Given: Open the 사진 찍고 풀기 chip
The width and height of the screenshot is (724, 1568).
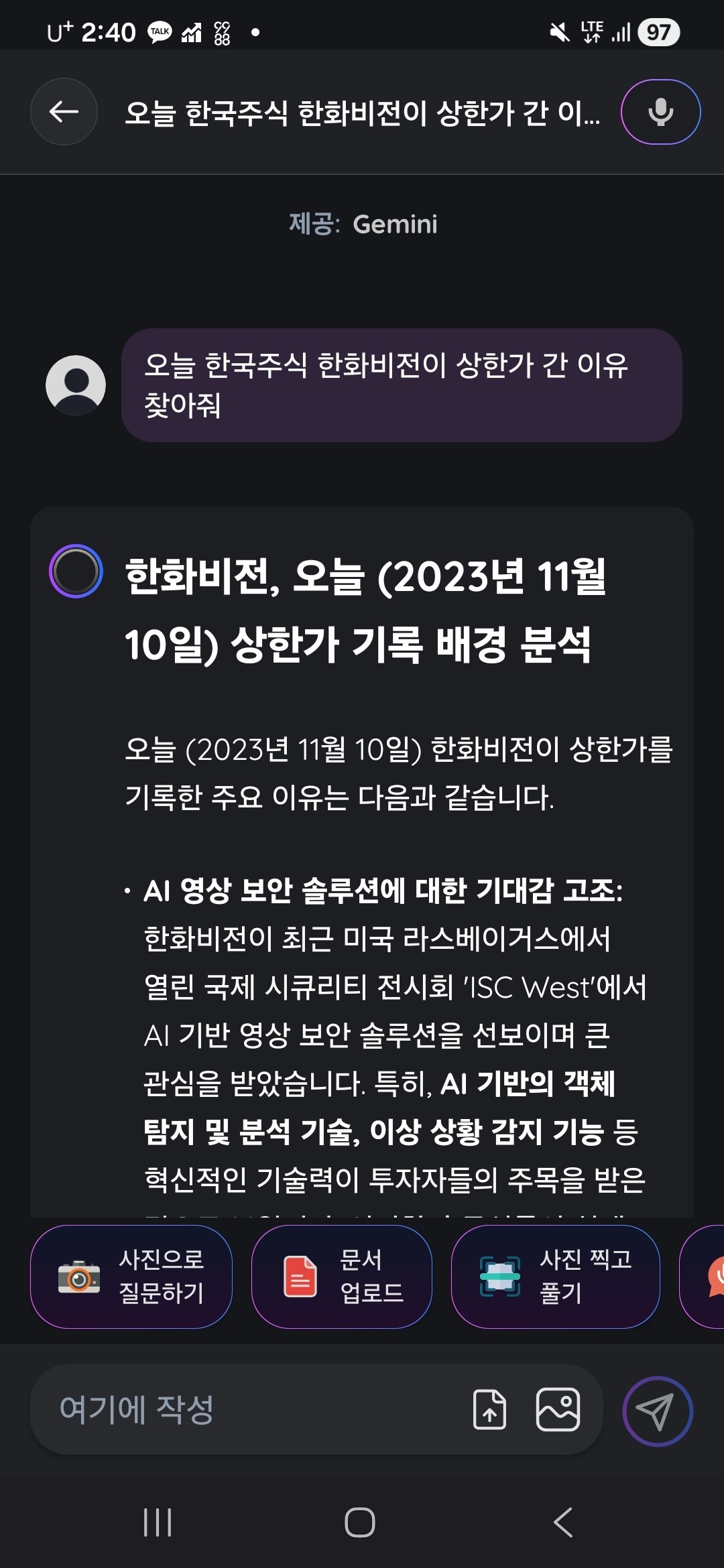Looking at the screenshot, I should tap(556, 1277).
